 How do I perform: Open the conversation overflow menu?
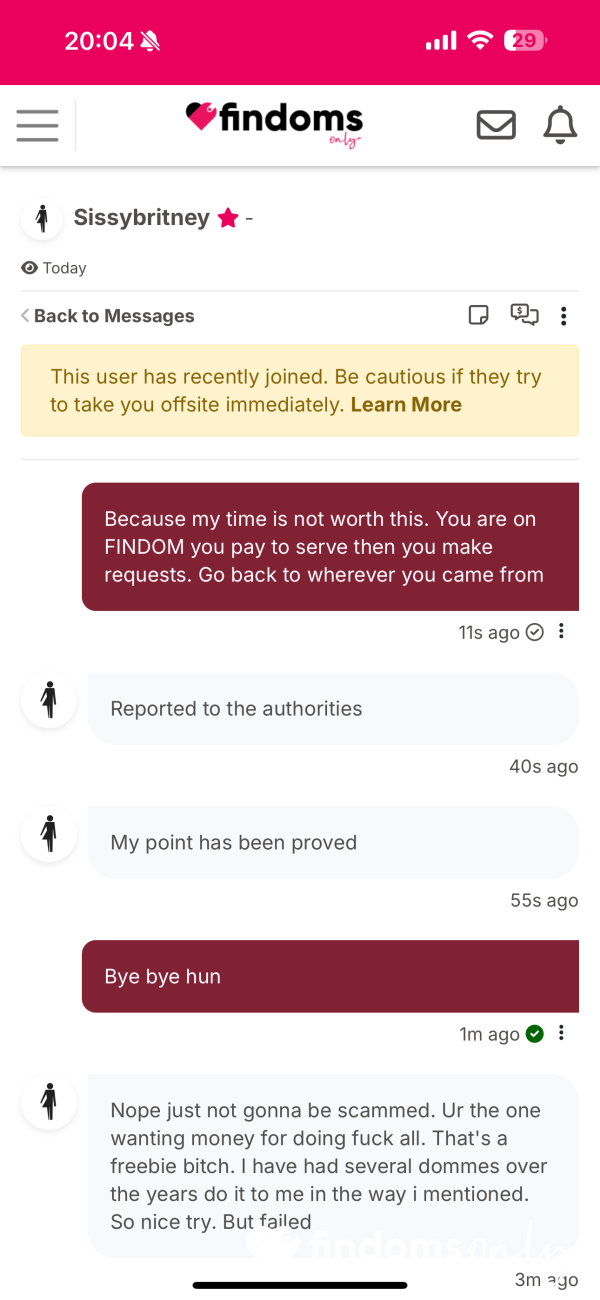point(564,316)
